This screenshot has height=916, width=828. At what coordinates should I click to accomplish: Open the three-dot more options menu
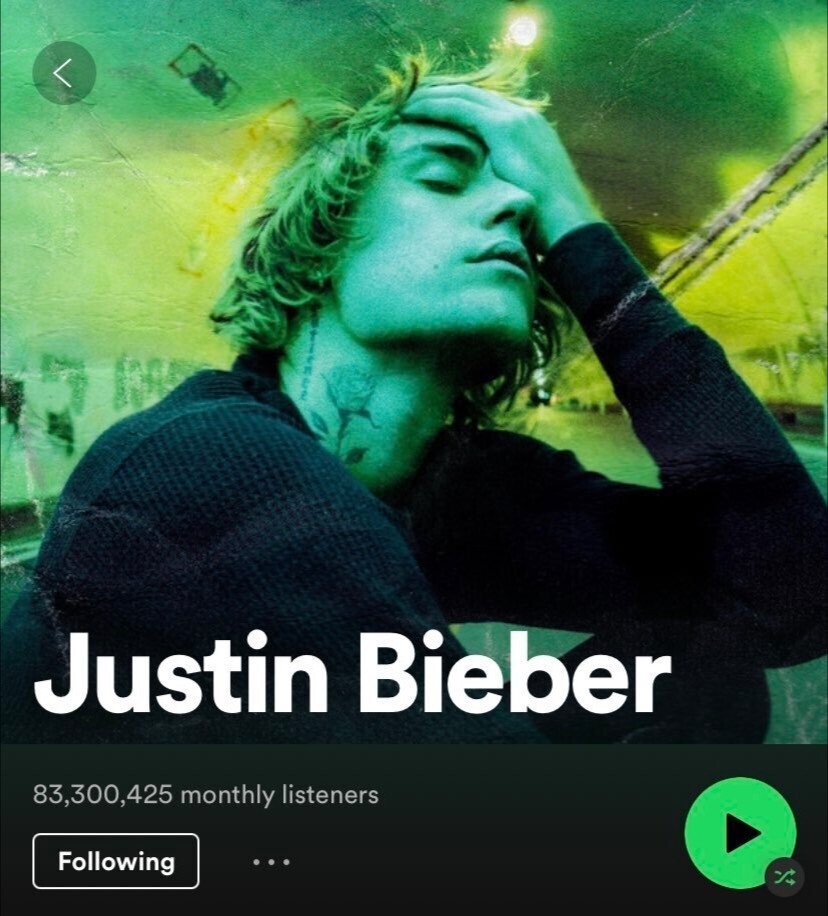coord(271,862)
